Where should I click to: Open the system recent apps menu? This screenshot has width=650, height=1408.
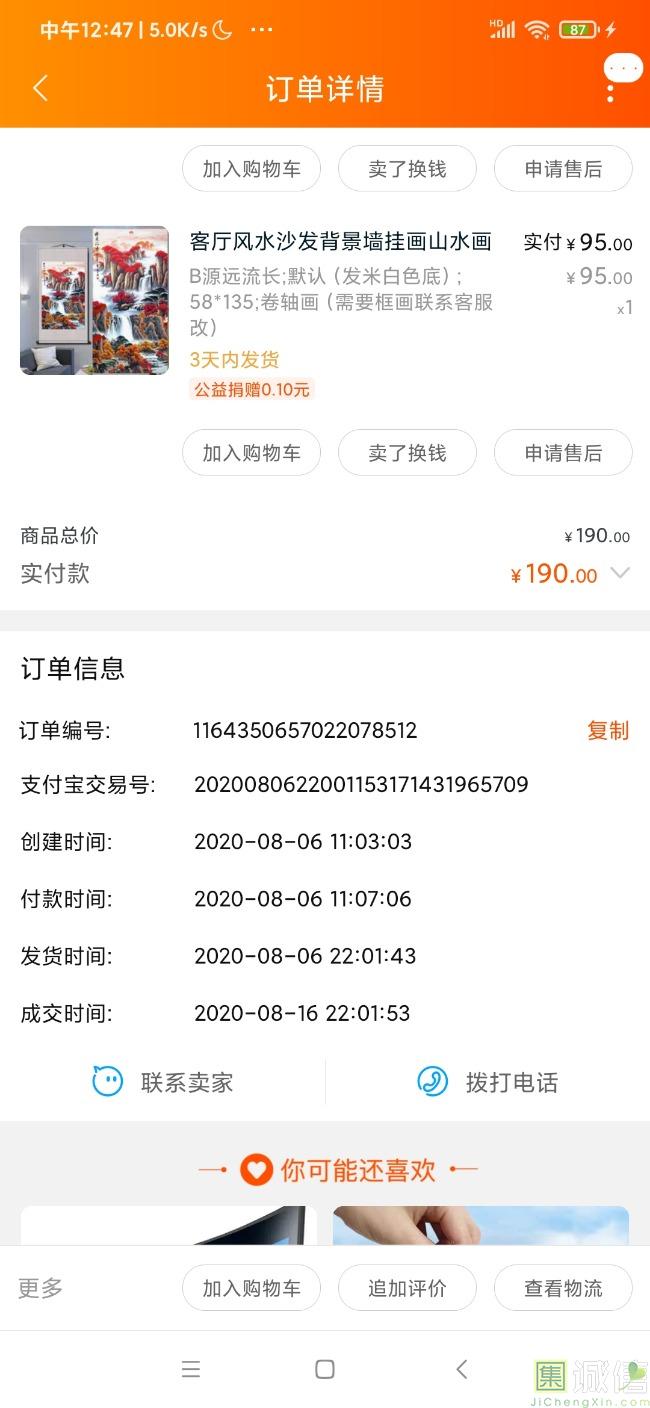(x=191, y=1369)
